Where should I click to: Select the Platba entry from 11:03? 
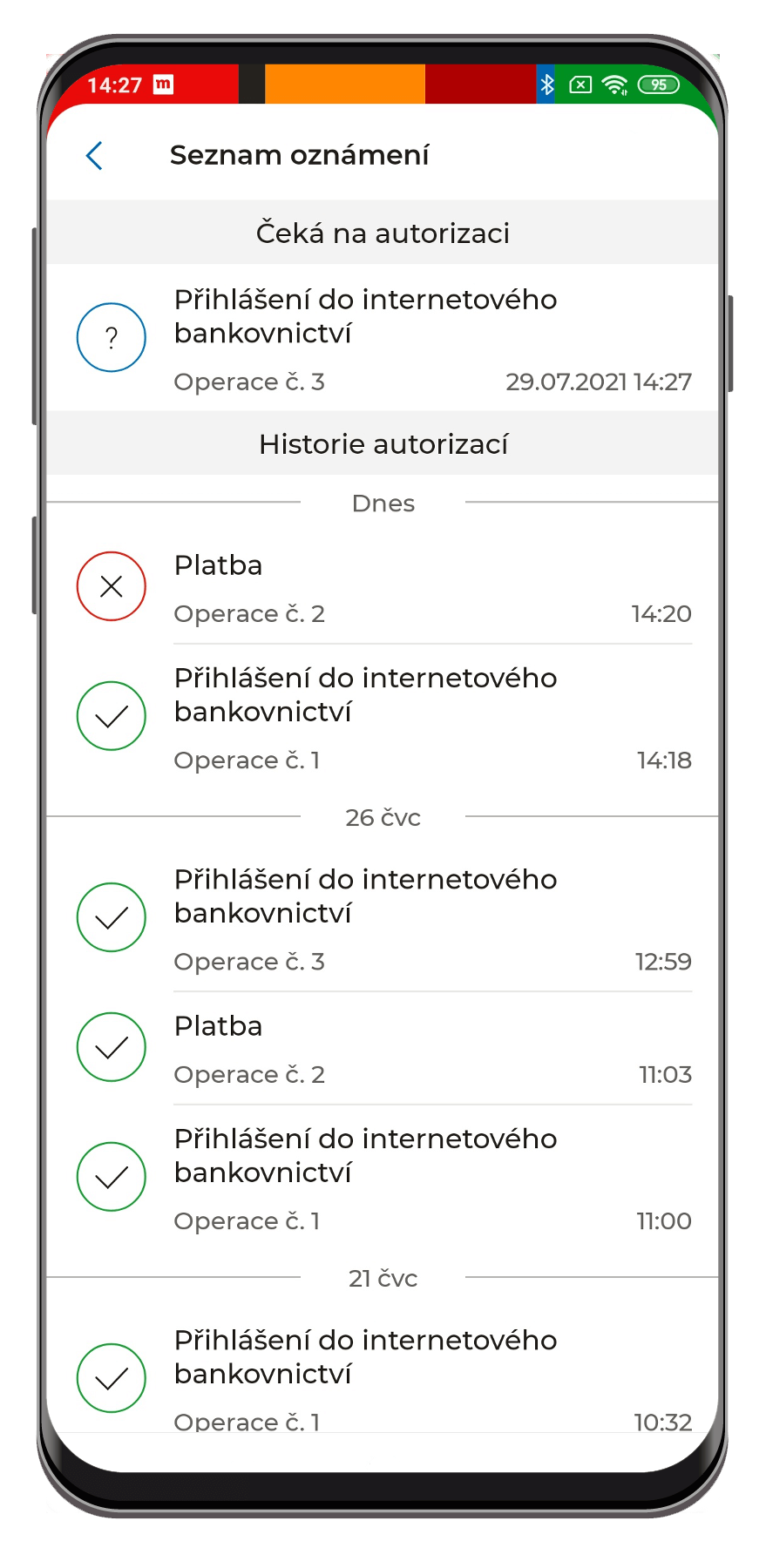(x=383, y=1048)
